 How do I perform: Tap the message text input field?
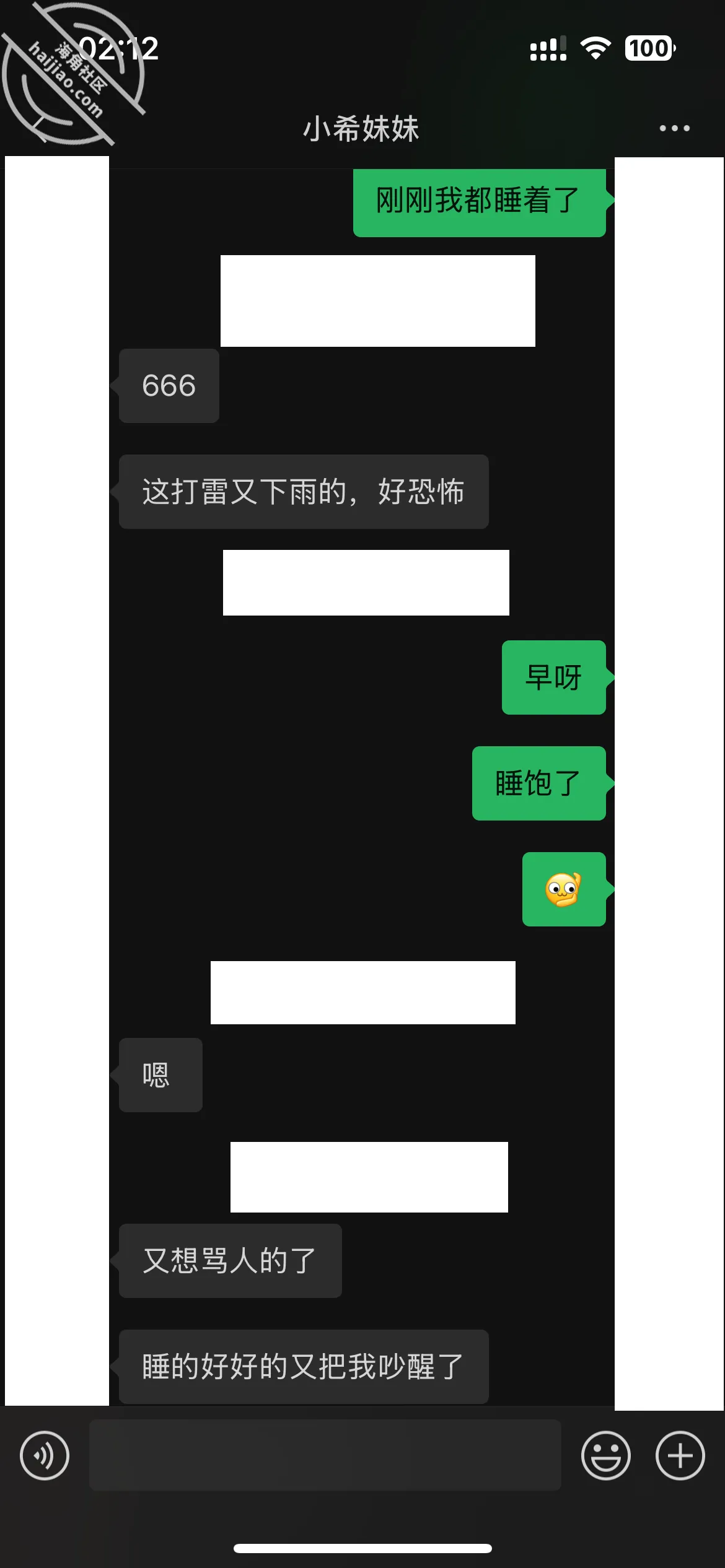click(x=325, y=1455)
